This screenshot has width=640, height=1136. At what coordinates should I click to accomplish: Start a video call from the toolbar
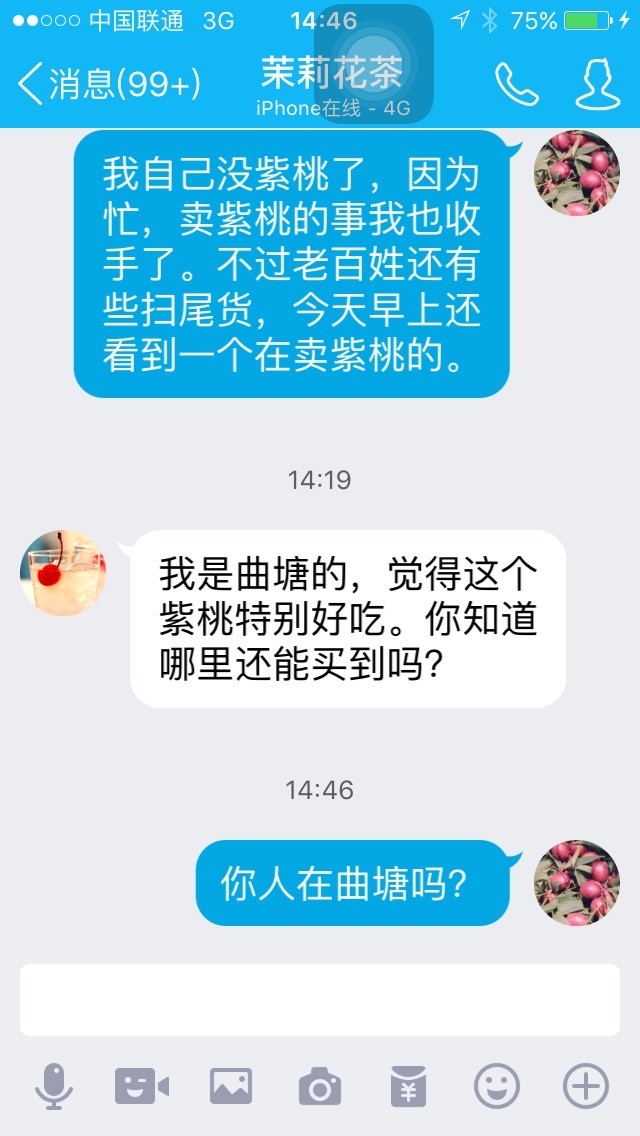tap(142, 1086)
